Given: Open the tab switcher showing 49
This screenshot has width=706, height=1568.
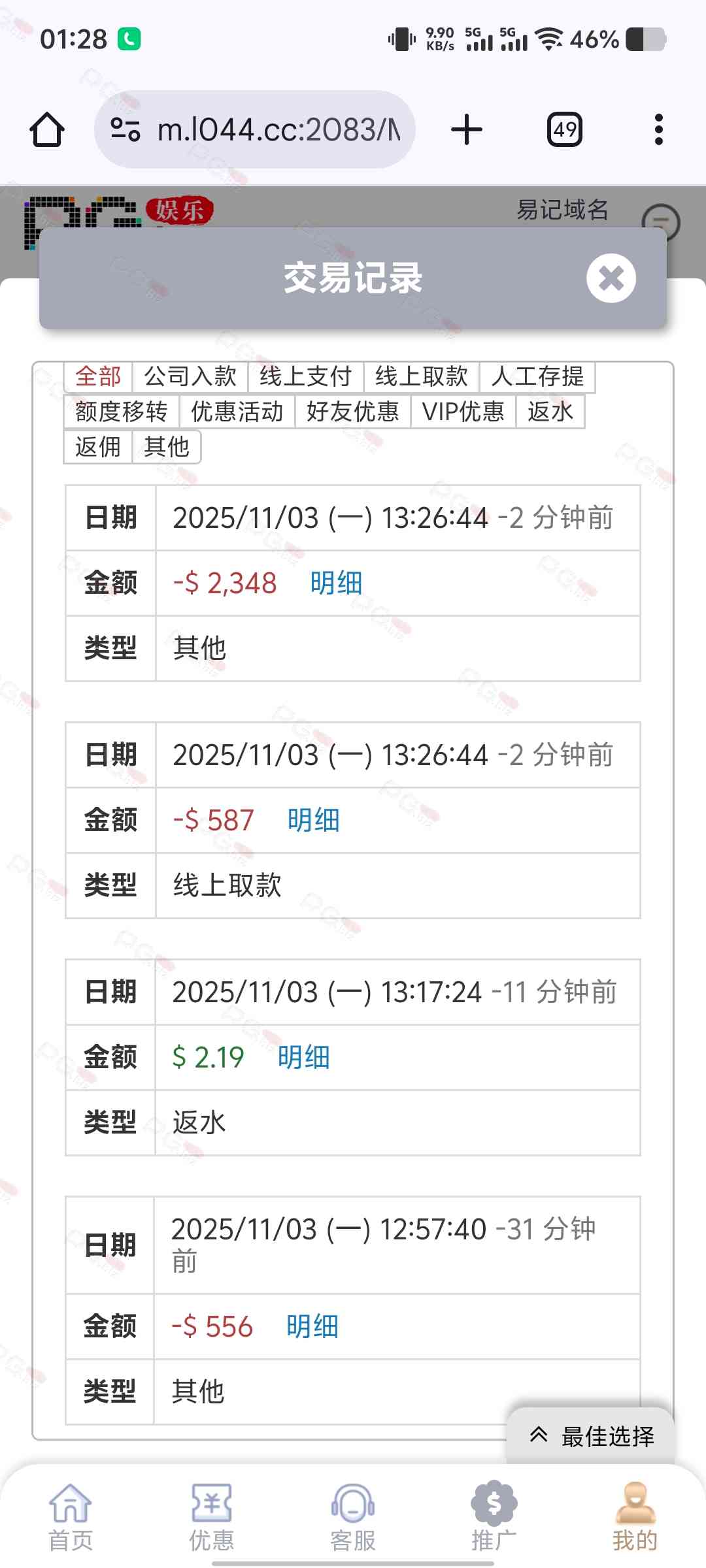Looking at the screenshot, I should click(x=565, y=129).
